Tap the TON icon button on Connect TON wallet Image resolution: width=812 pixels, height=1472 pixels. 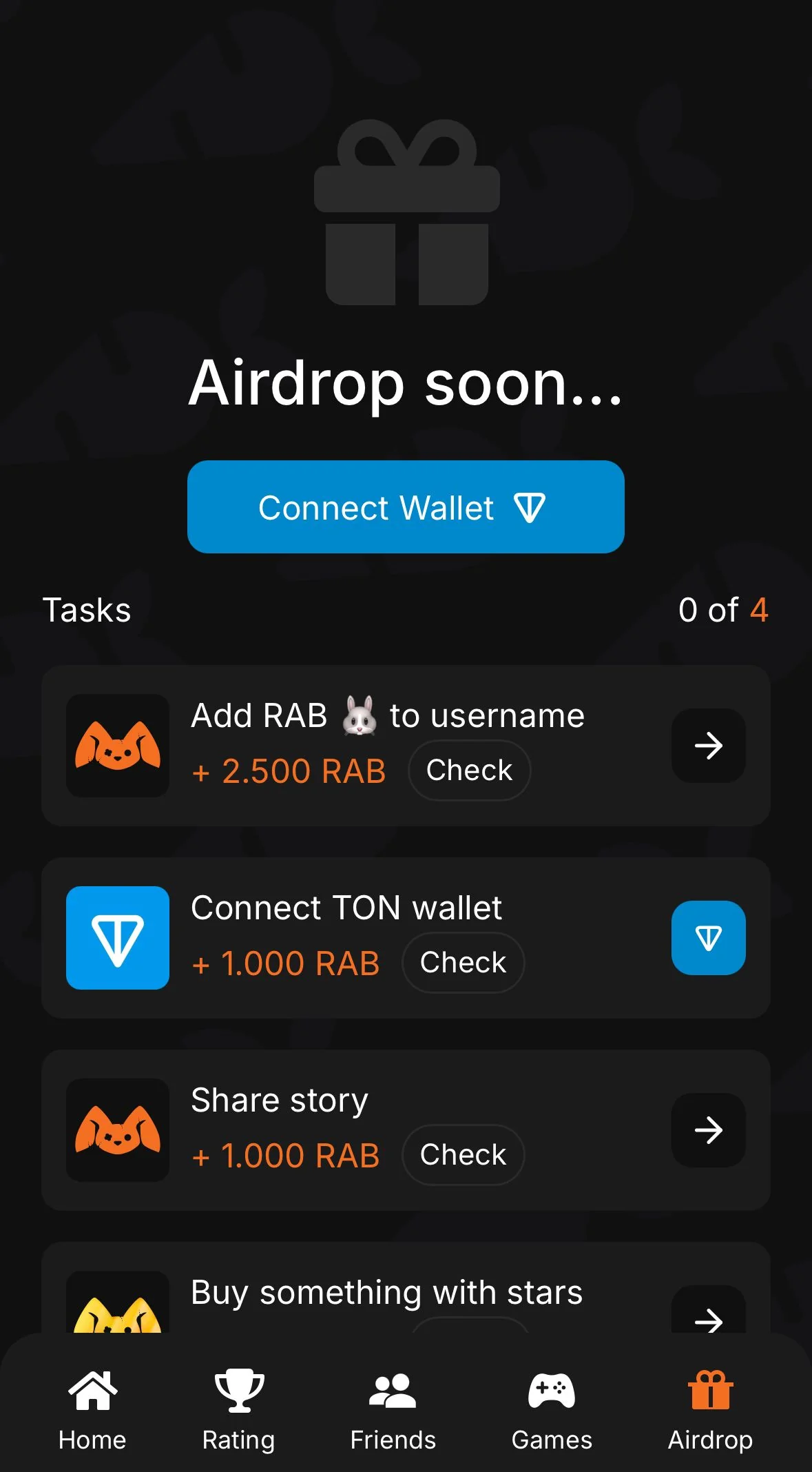tap(708, 937)
